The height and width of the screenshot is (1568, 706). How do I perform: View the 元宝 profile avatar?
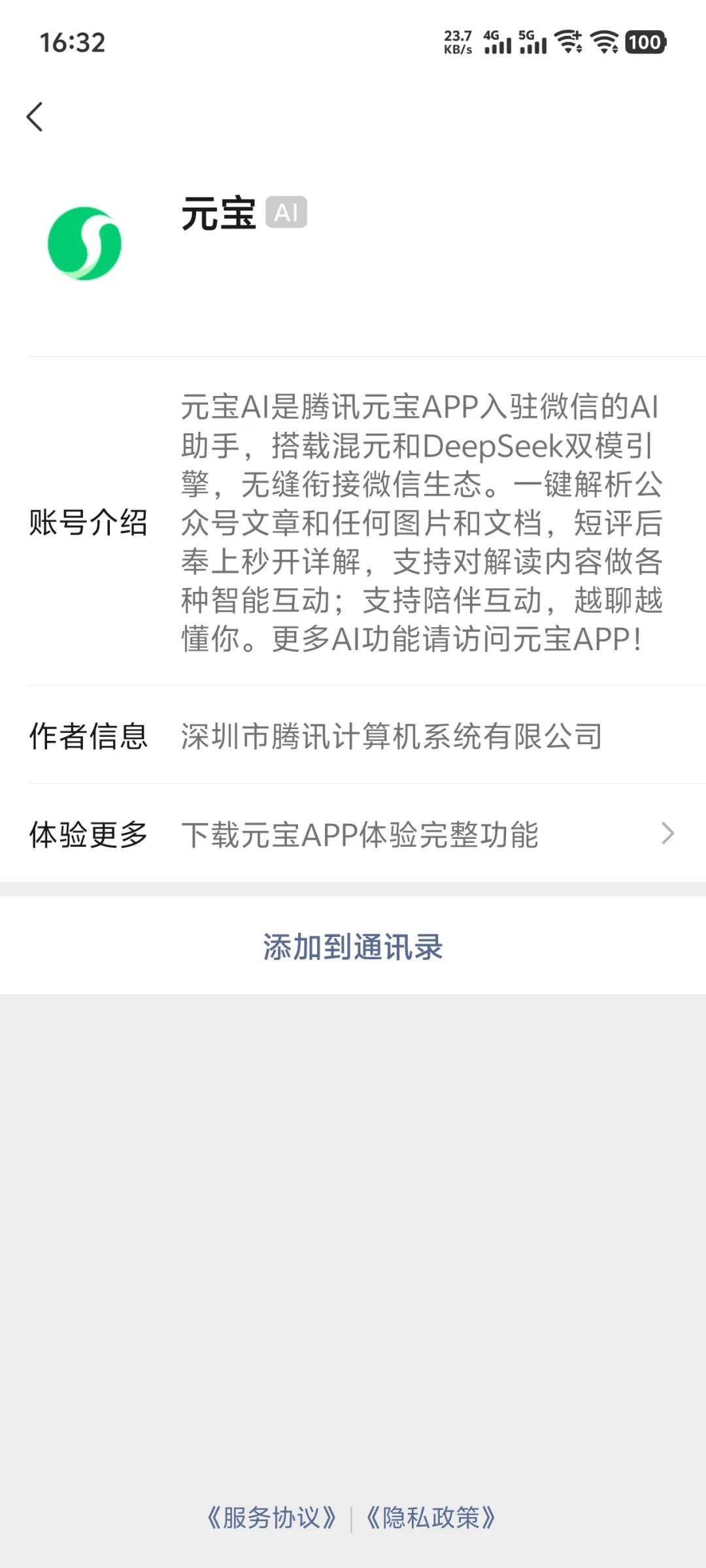pos(84,243)
